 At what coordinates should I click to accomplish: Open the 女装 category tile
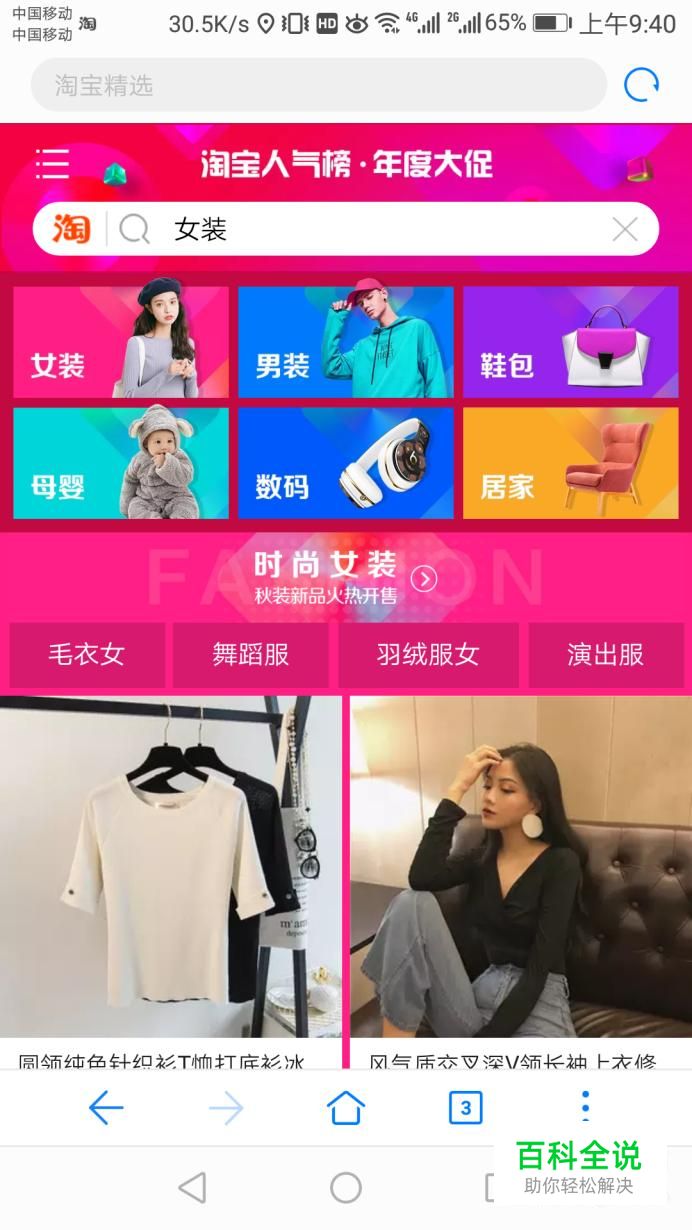click(x=121, y=343)
